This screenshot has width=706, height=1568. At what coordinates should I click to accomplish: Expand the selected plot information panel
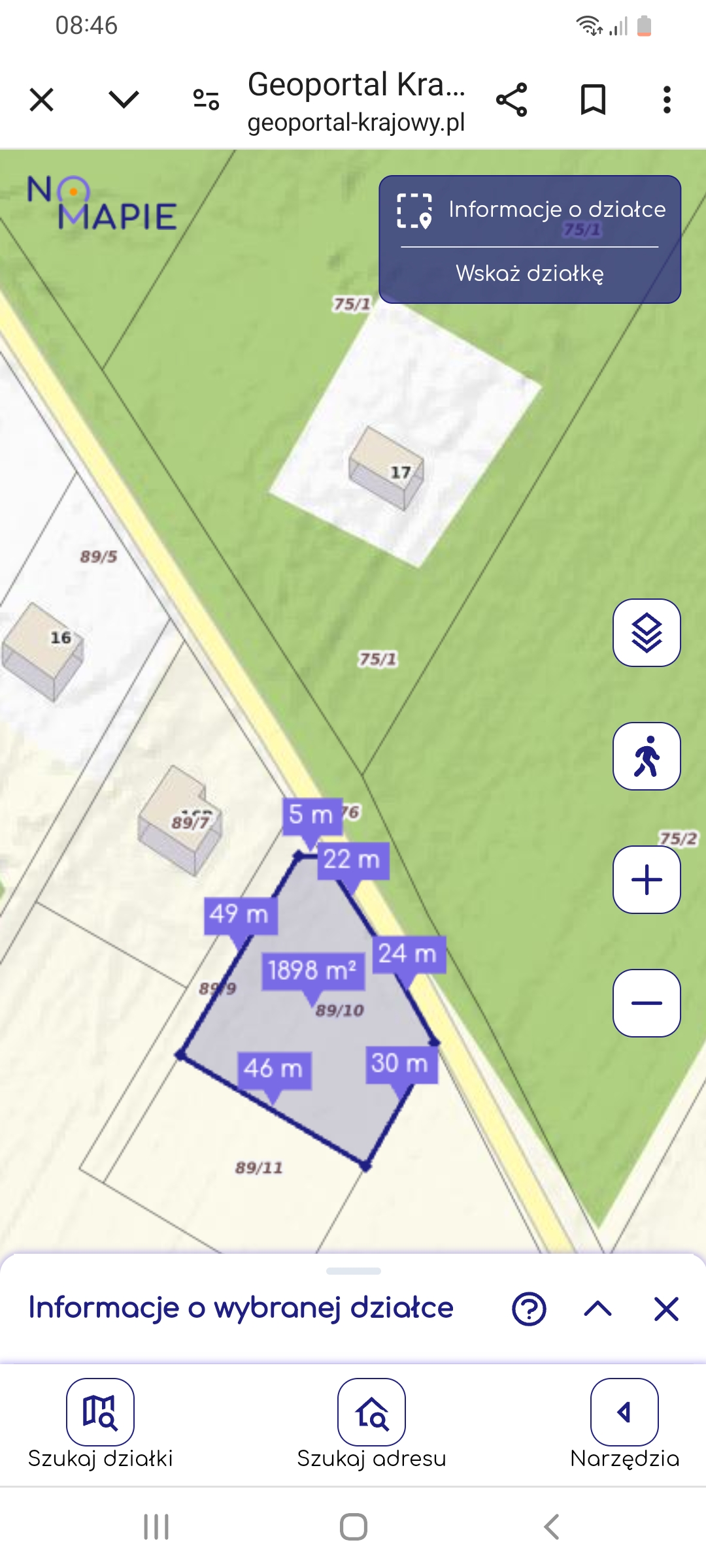pos(597,1309)
